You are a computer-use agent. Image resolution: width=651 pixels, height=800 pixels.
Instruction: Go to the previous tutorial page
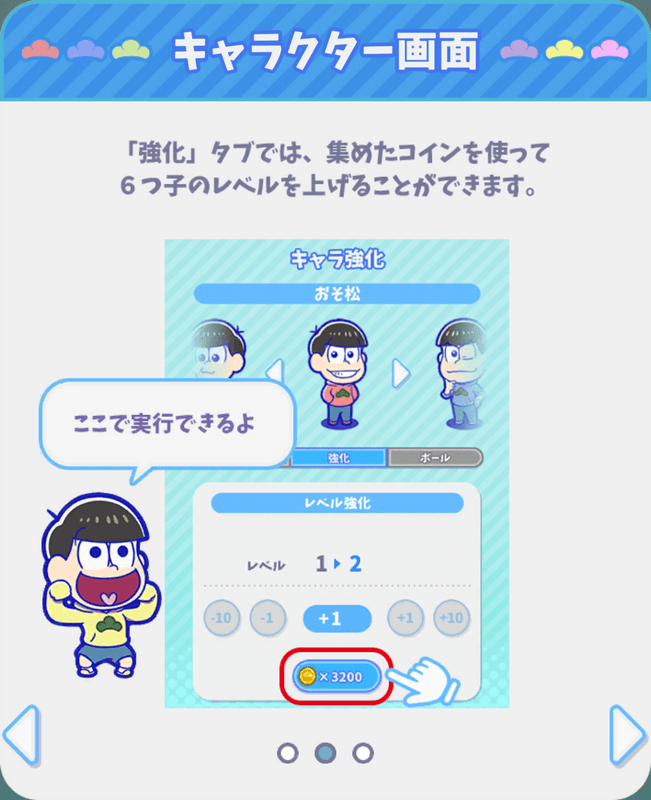tap(22, 736)
